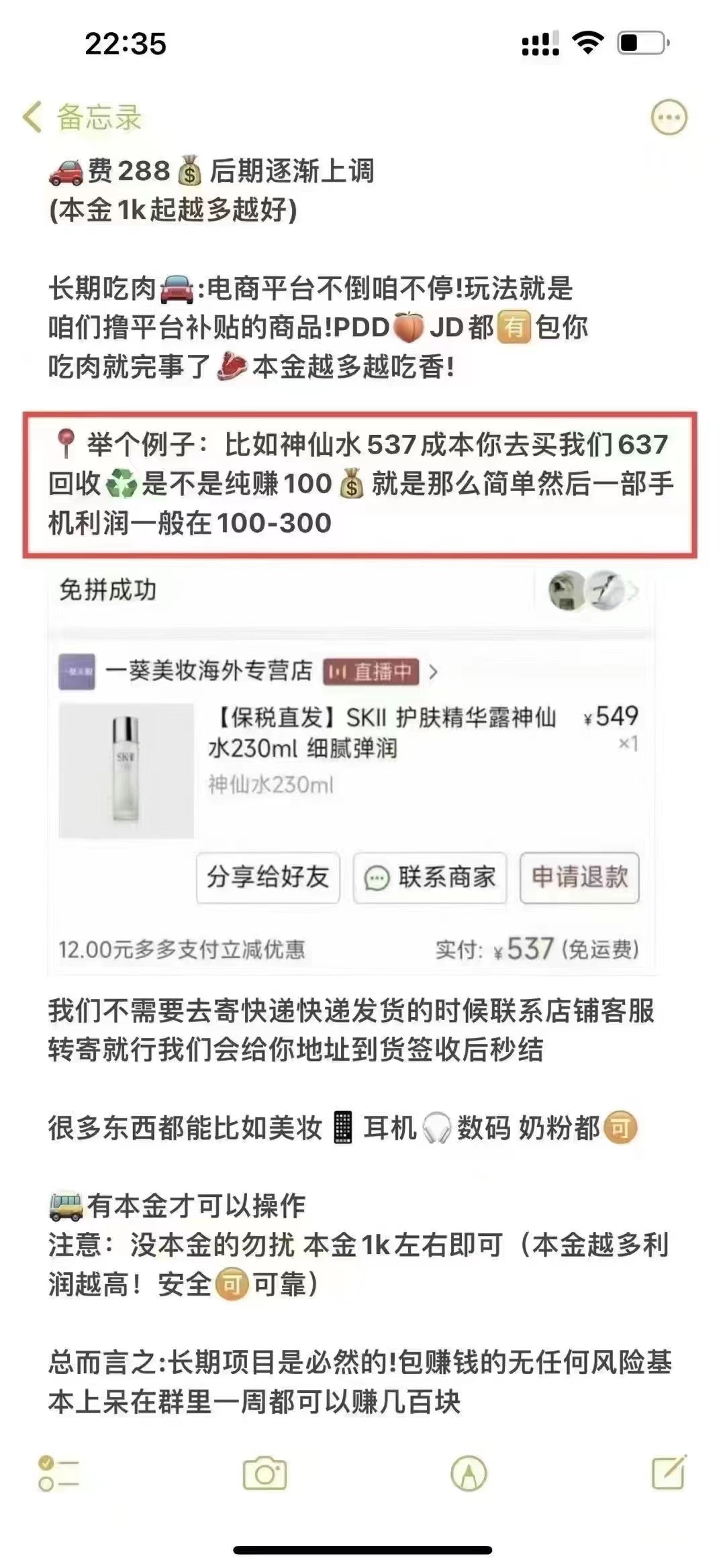Add a checklist to the note

click(x=58, y=1474)
